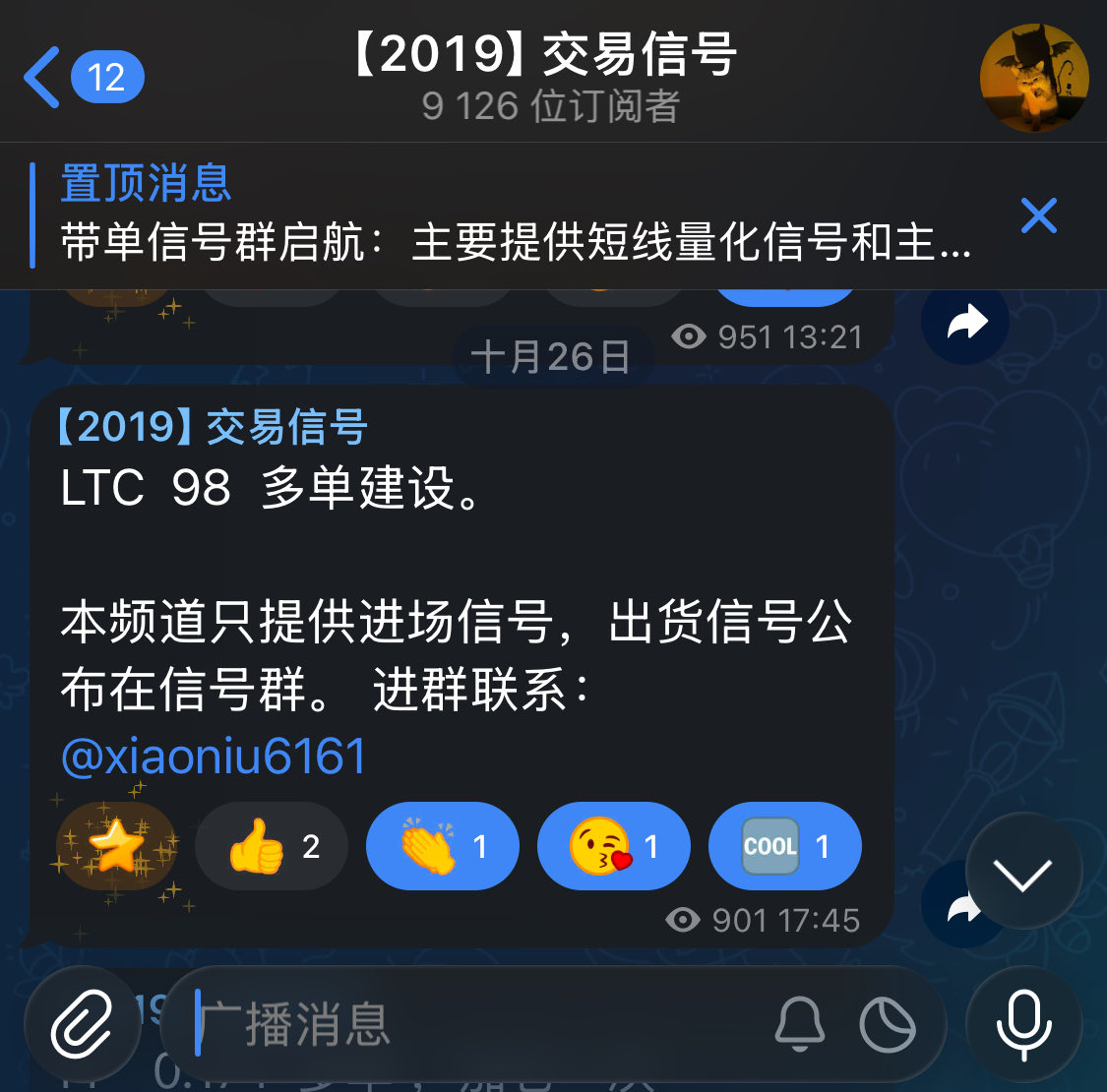The height and width of the screenshot is (1092, 1107).
Task: Jump to the latest messages
Action: [1023, 873]
